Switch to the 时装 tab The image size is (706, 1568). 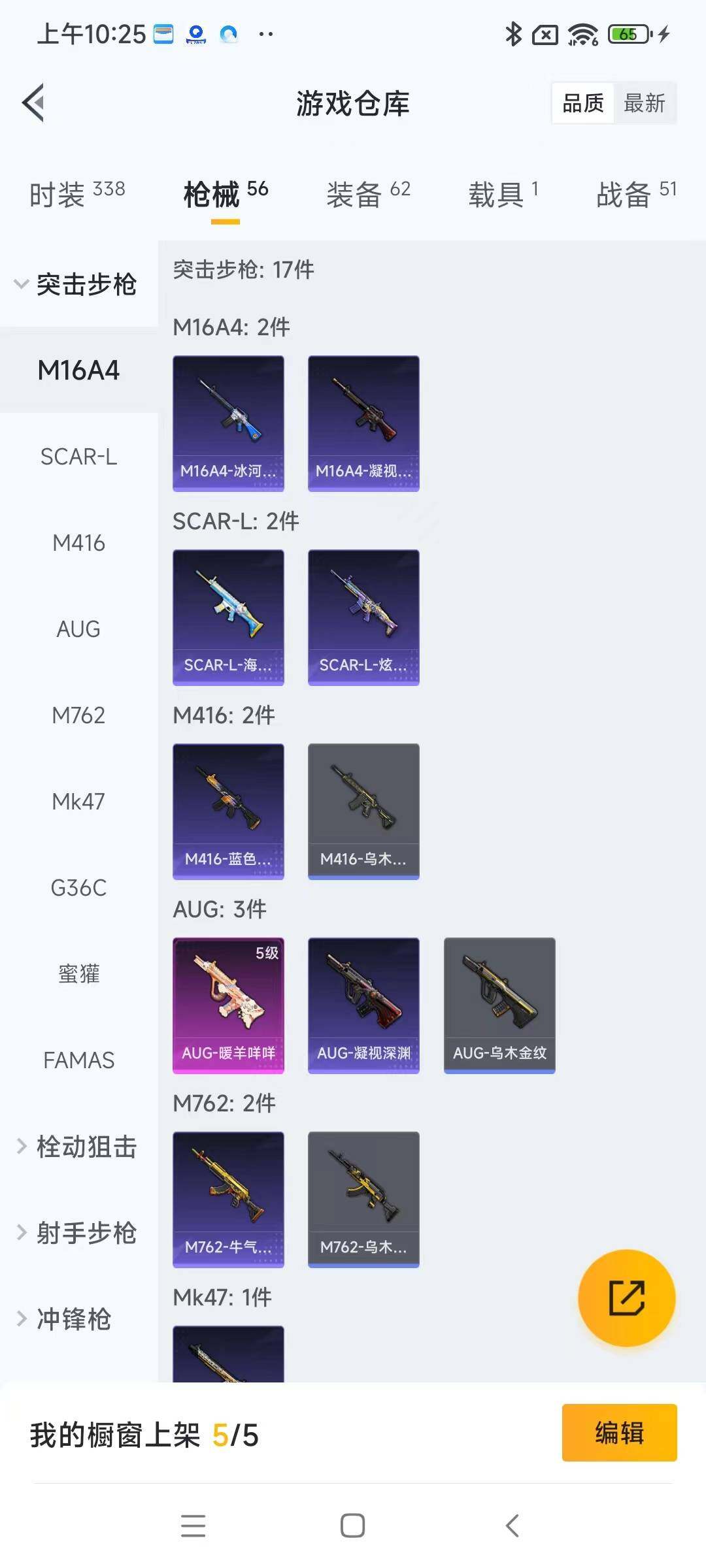(x=77, y=195)
